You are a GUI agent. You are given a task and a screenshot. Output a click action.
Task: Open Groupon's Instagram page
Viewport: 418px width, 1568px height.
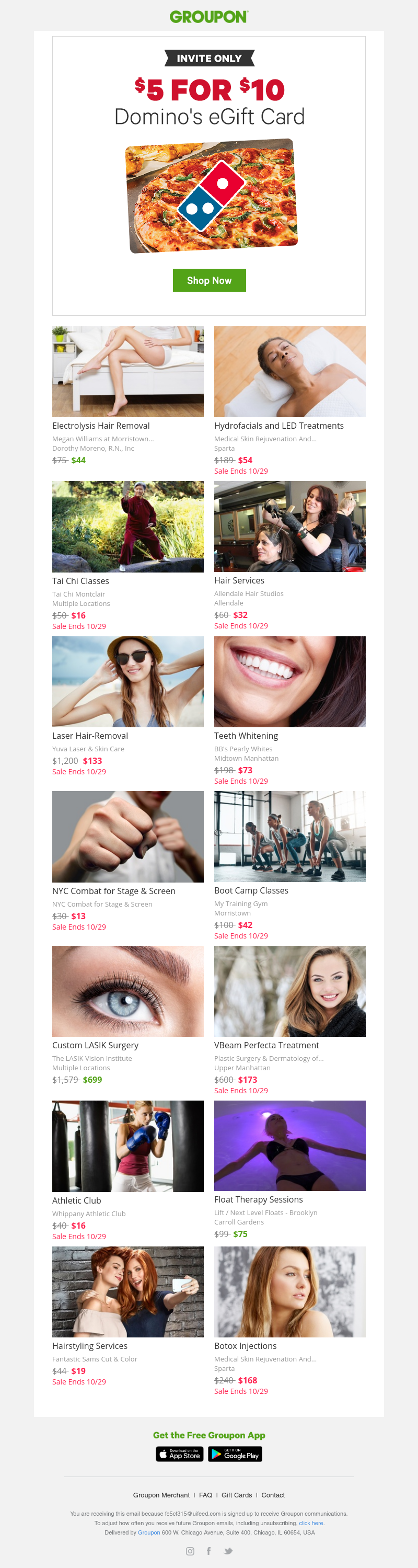point(190,1551)
